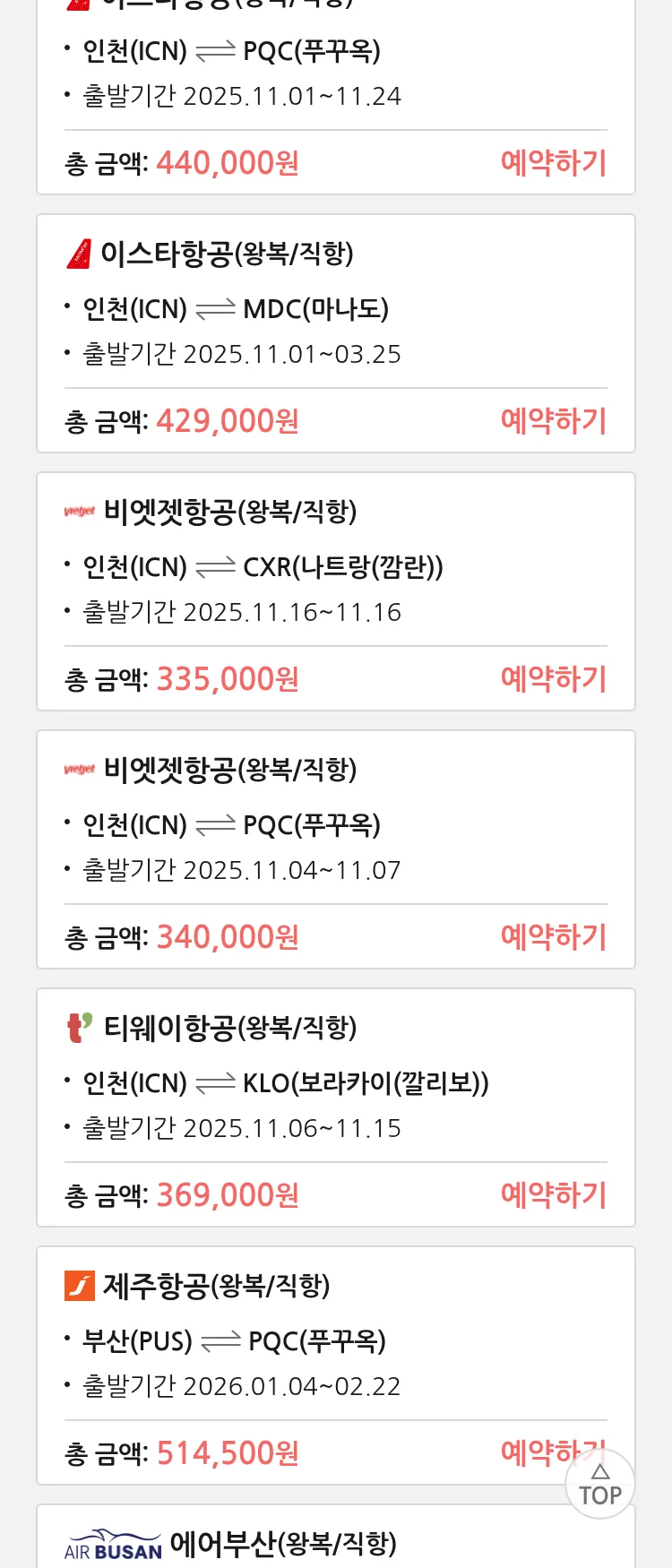
Task: Tap 예약하기 for the 440,000원 PQC flight
Action: (553, 163)
